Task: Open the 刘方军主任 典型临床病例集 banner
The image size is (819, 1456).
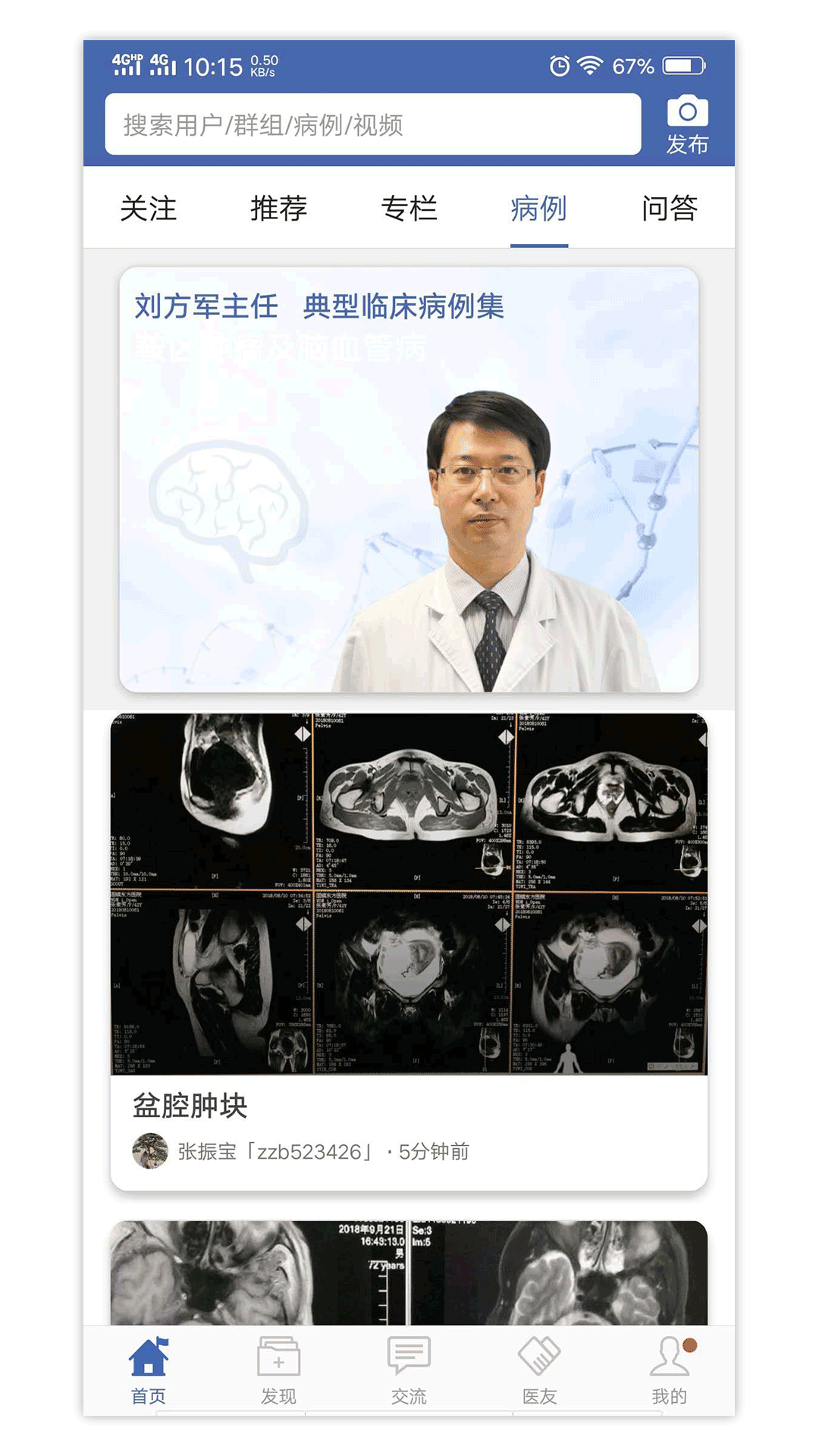Action: tap(409, 479)
